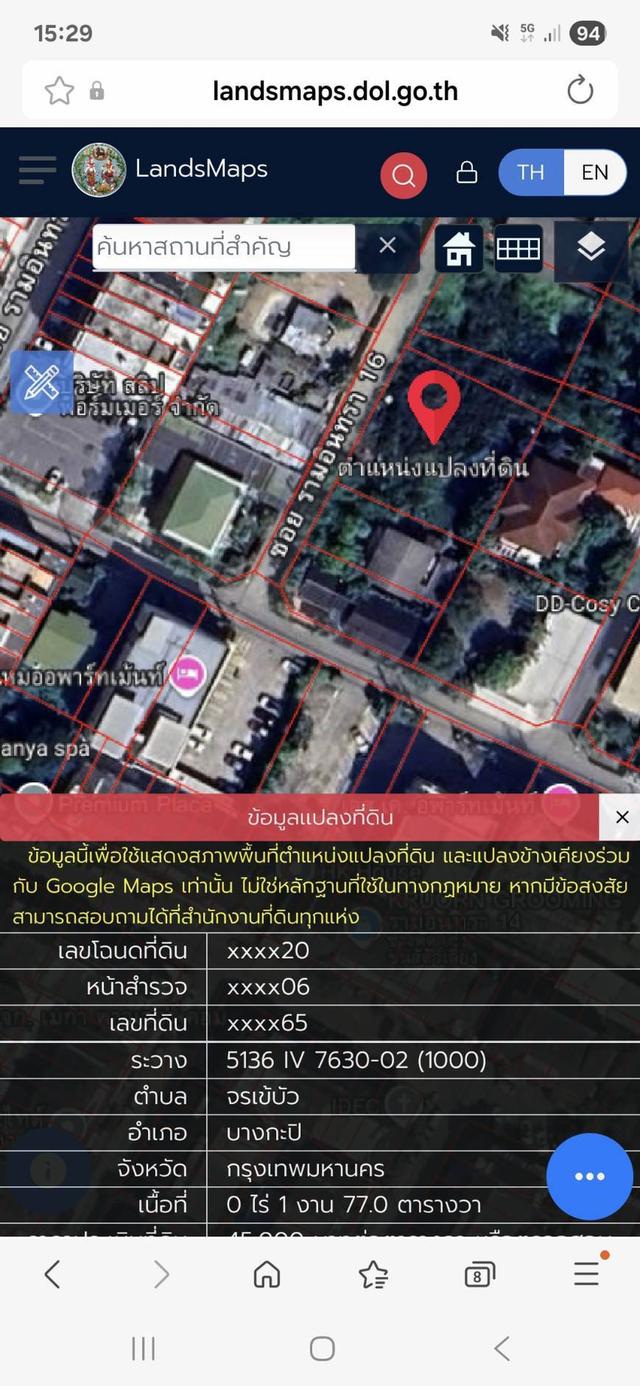Viewport: 640px width, 1386px height.
Task: Reload the page
Action: tap(580, 91)
